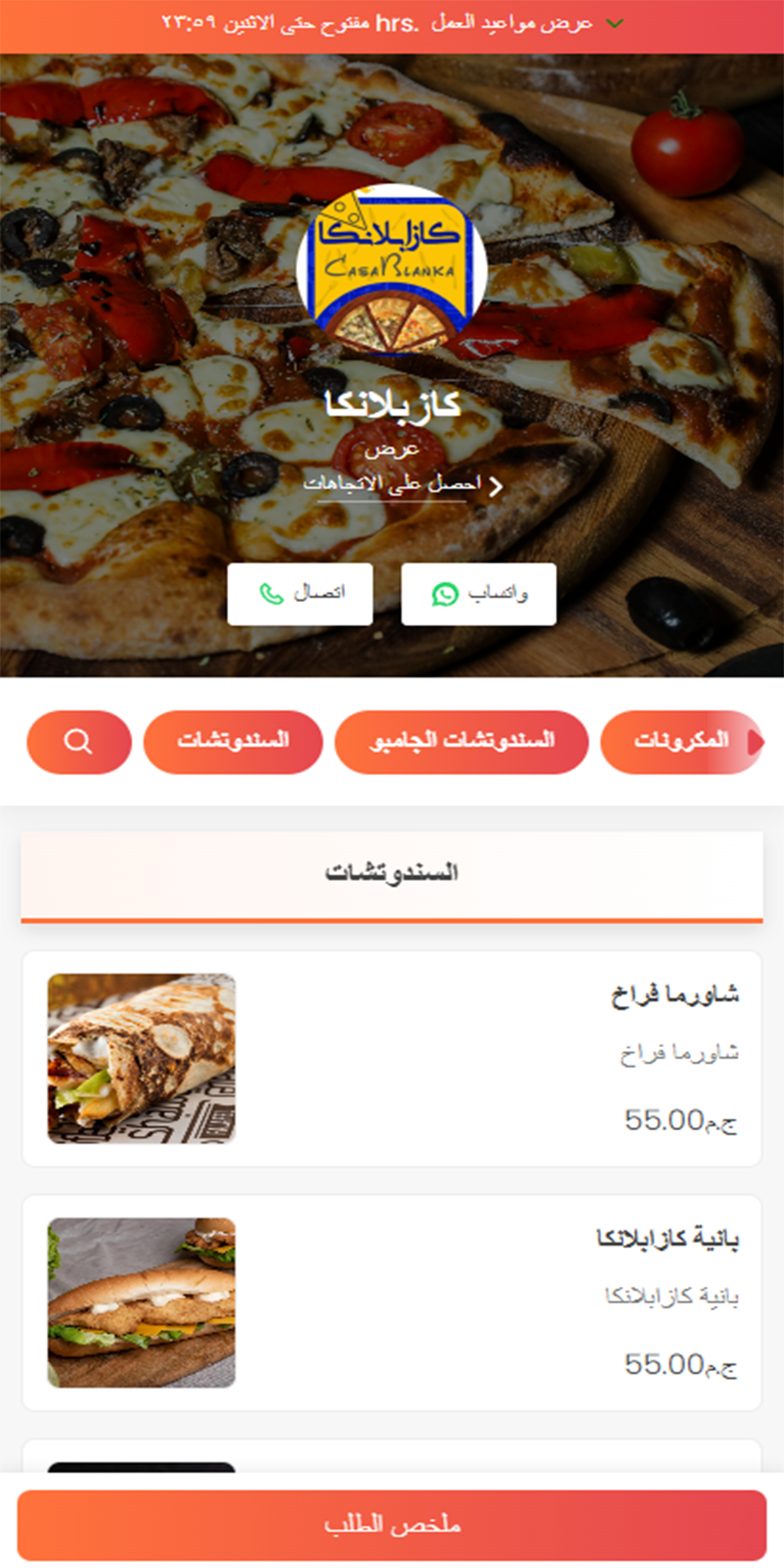This screenshot has width=784, height=1568.
Task: Open the عرض label under the restaurant name
Action: click(392, 449)
